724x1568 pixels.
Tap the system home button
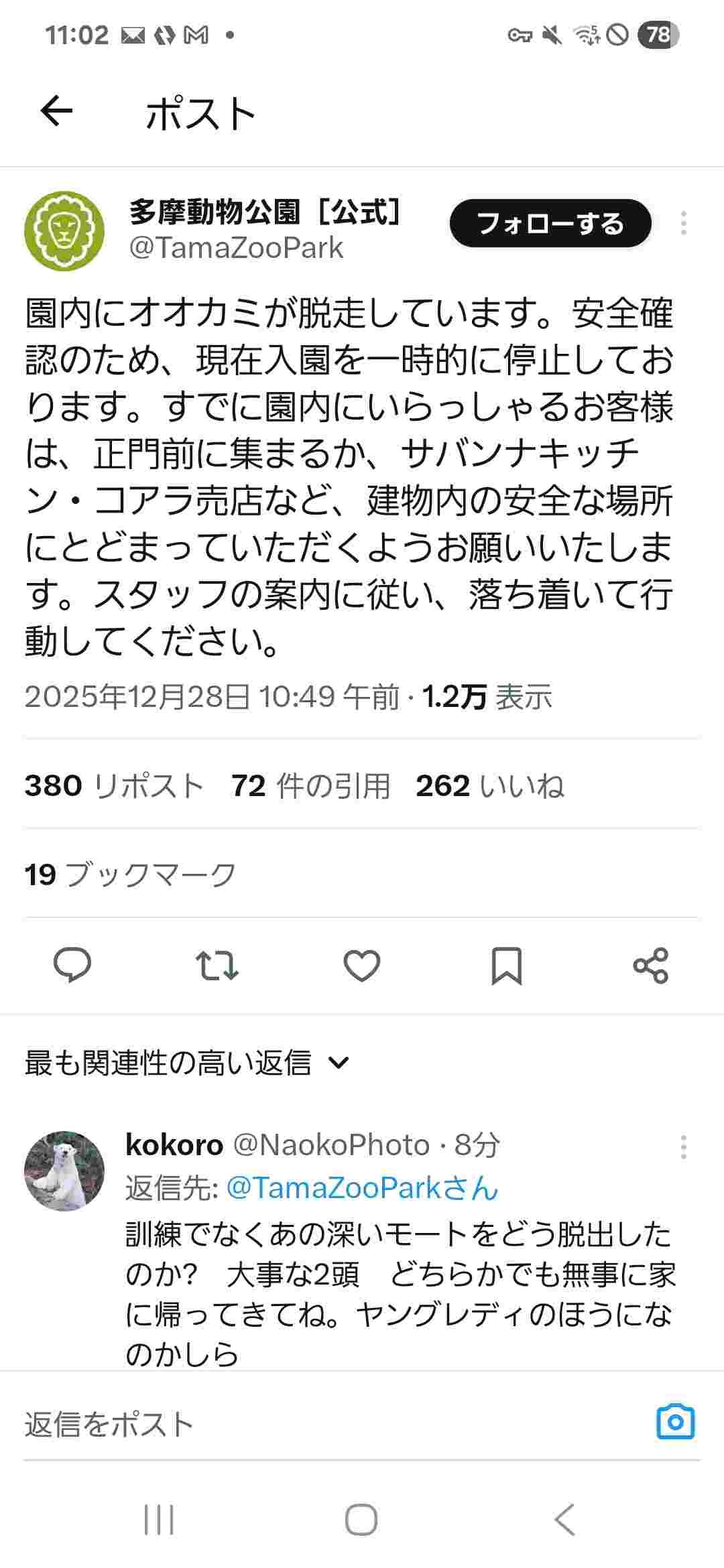(361, 1520)
